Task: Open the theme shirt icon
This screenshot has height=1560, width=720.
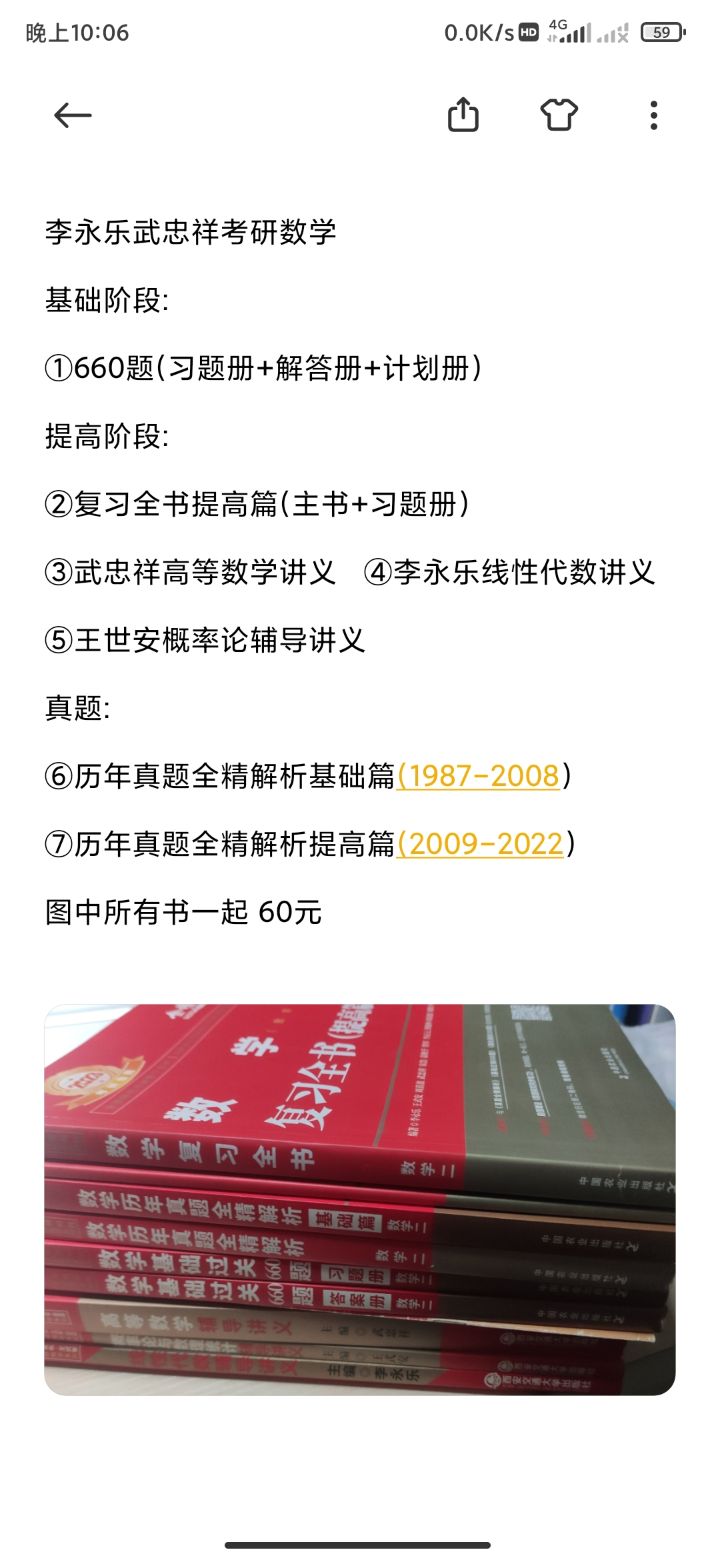Action: 559,115
